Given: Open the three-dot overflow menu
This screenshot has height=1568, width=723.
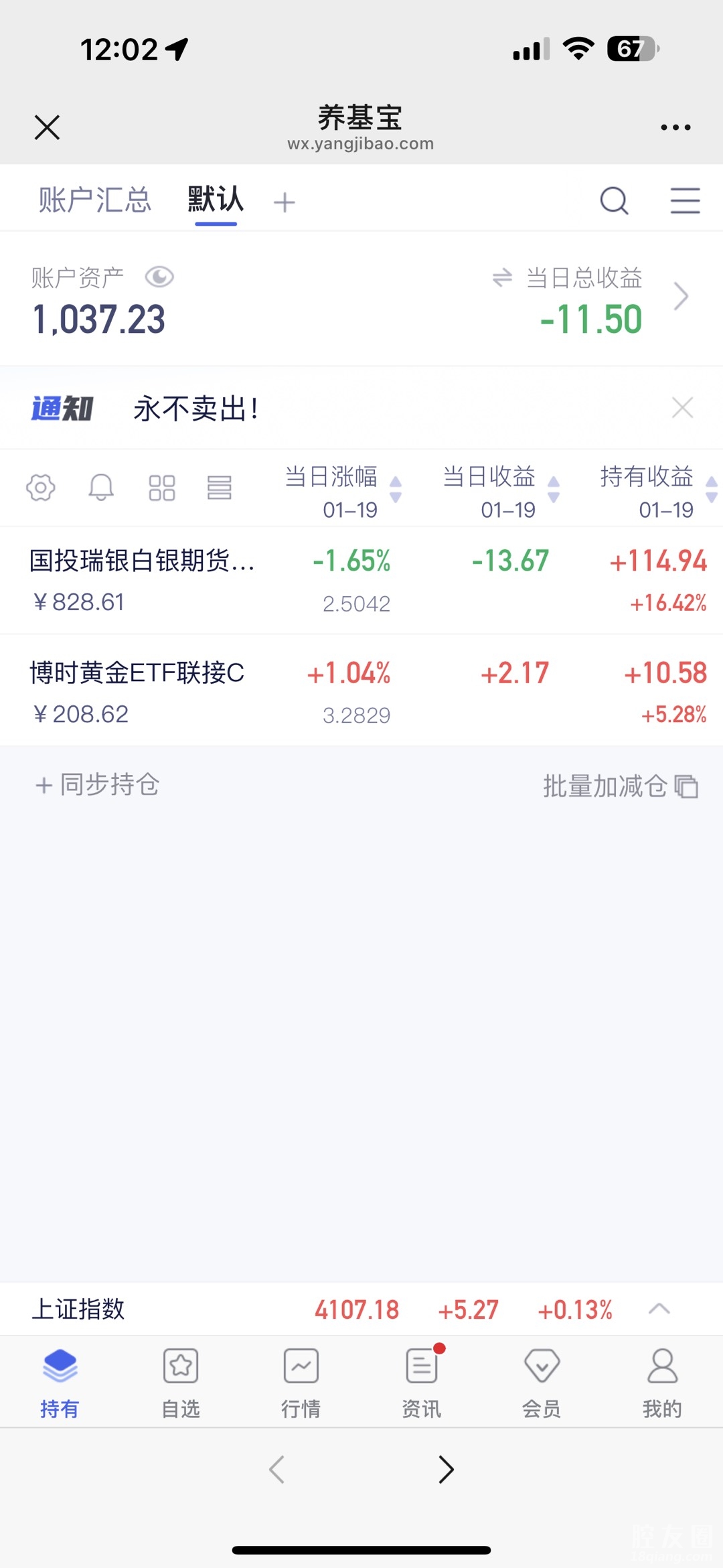Looking at the screenshot, I should tap(675, 127).
